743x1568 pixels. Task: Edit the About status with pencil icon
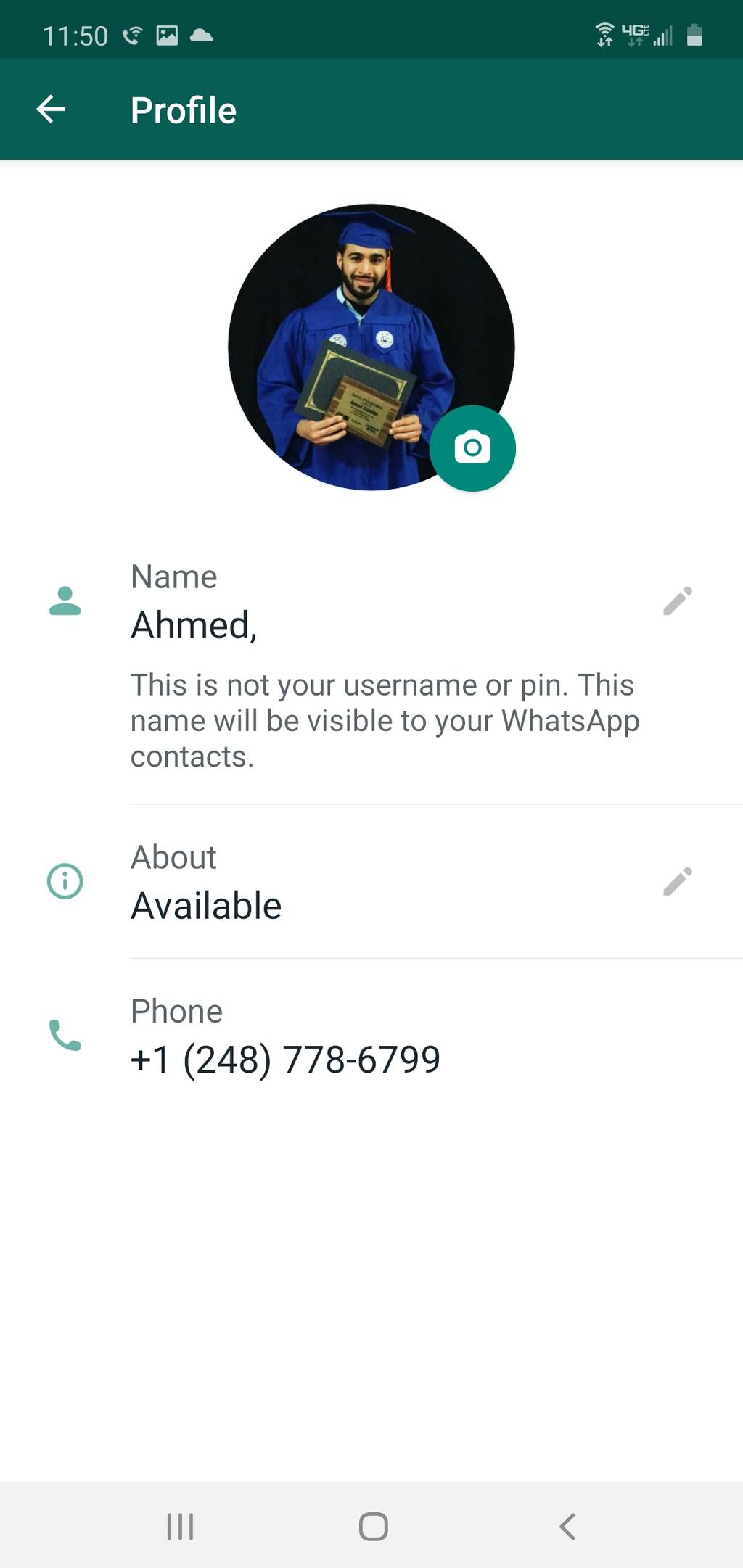tap(678, 881)
